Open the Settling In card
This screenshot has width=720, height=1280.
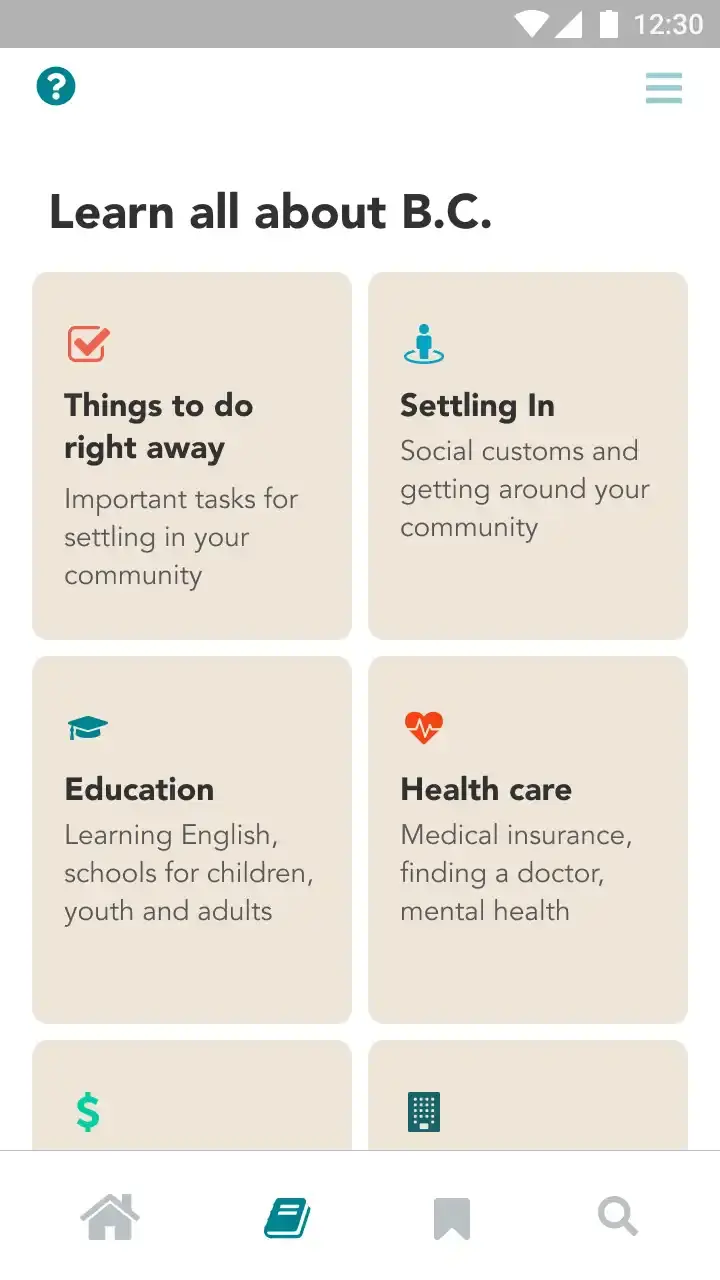coord(528,456)
